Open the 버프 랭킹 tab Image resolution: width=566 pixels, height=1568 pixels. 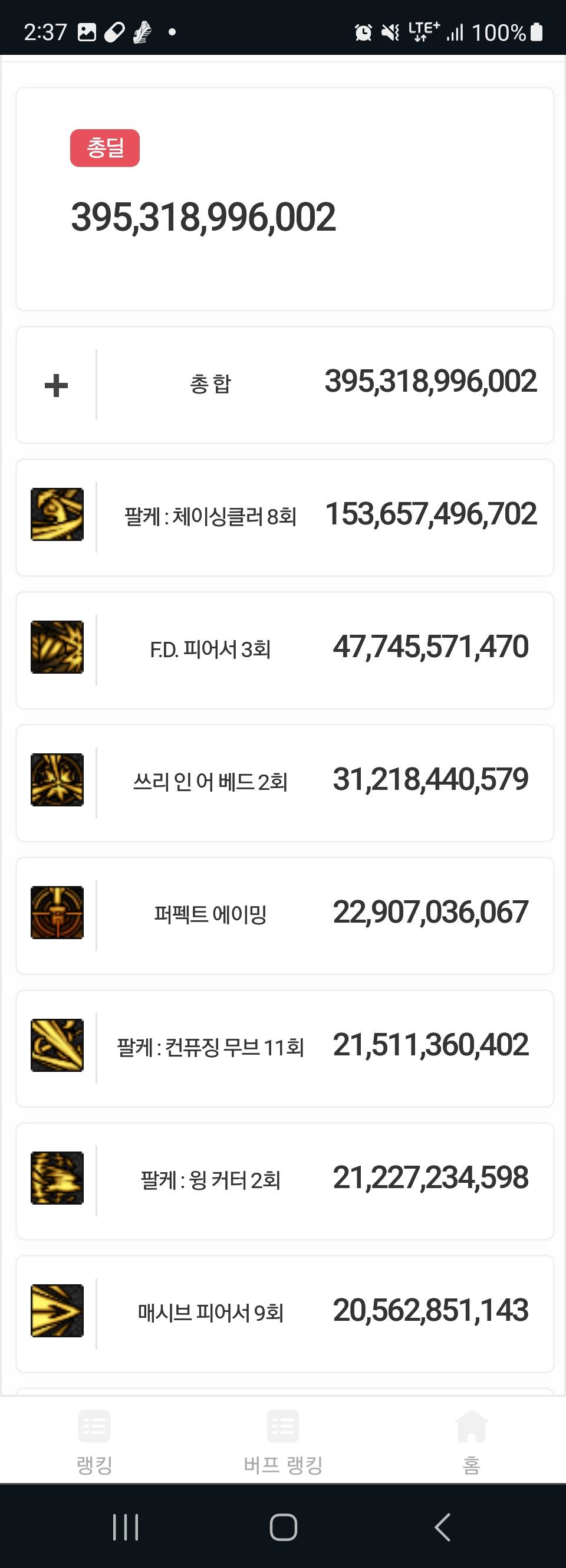283,1441
